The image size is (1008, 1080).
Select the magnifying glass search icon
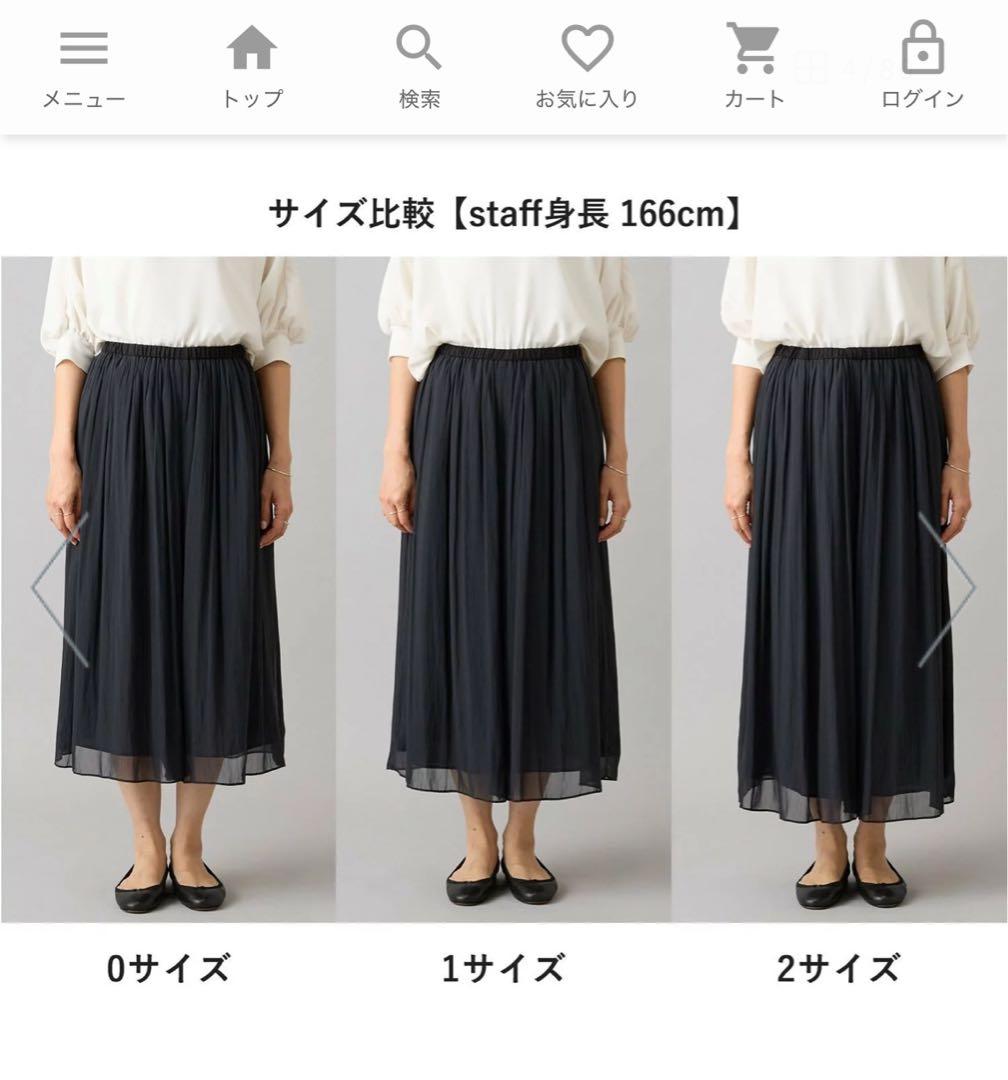(x=419, y=48)
